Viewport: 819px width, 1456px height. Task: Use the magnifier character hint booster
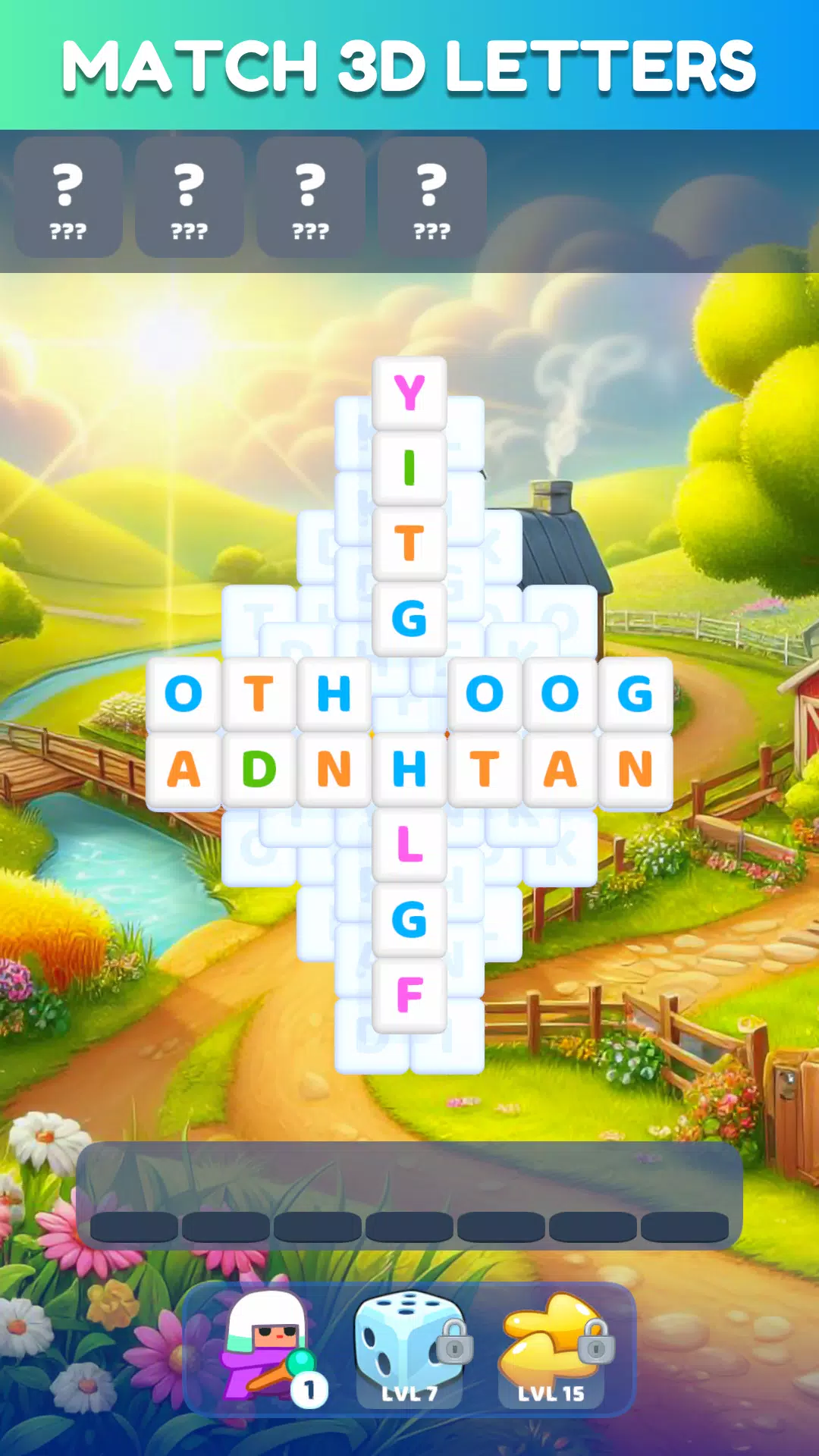click(x=269, y=1348)
